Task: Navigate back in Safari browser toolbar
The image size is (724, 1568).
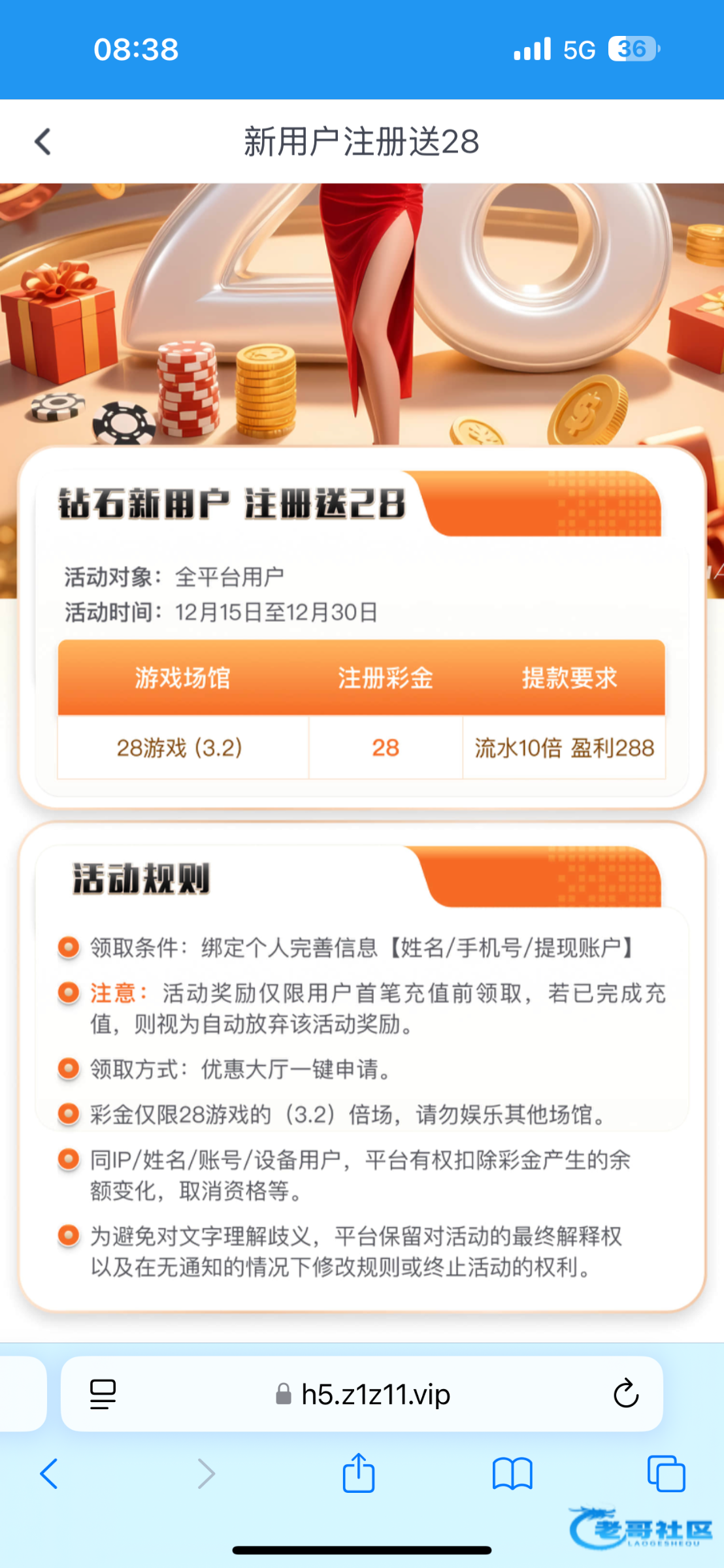Action: (x=49, y=1474)
